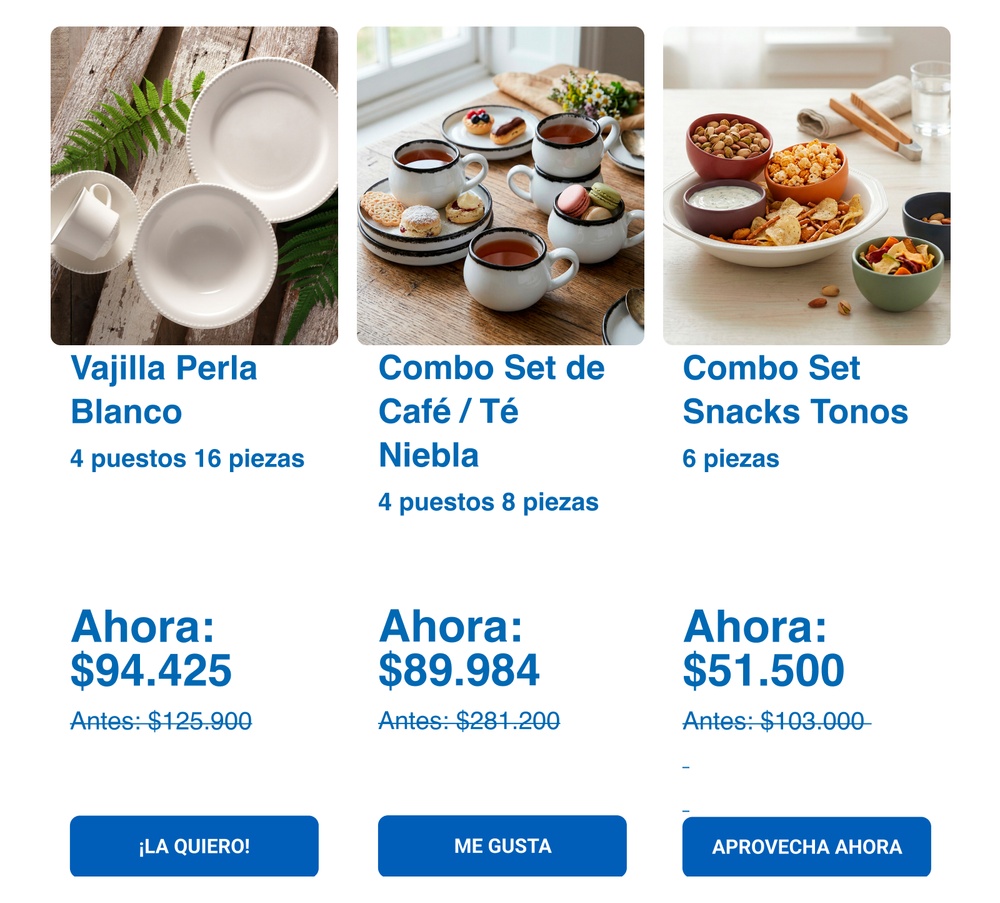Tap the ¡LA QUIERO! button
Screen dimensions: 1000x903
pos(194,846)
